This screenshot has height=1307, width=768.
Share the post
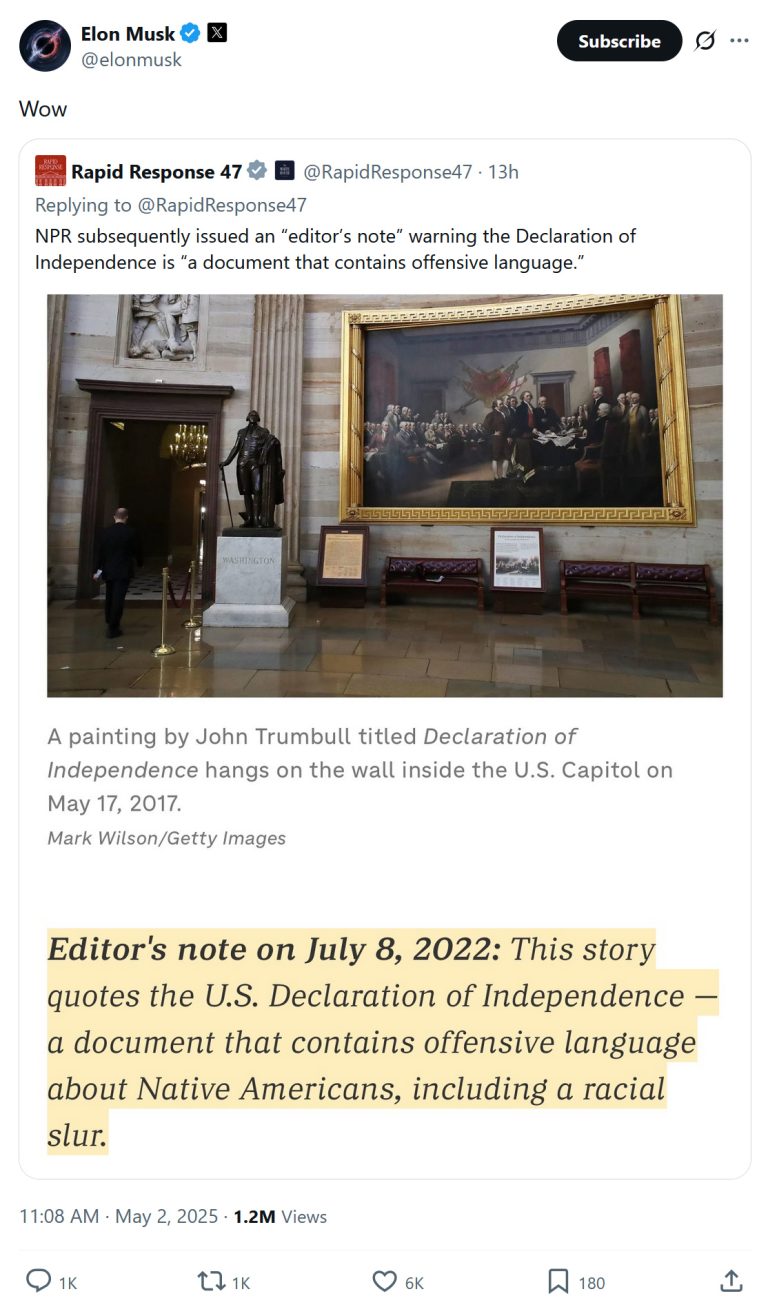point(731,1281)
